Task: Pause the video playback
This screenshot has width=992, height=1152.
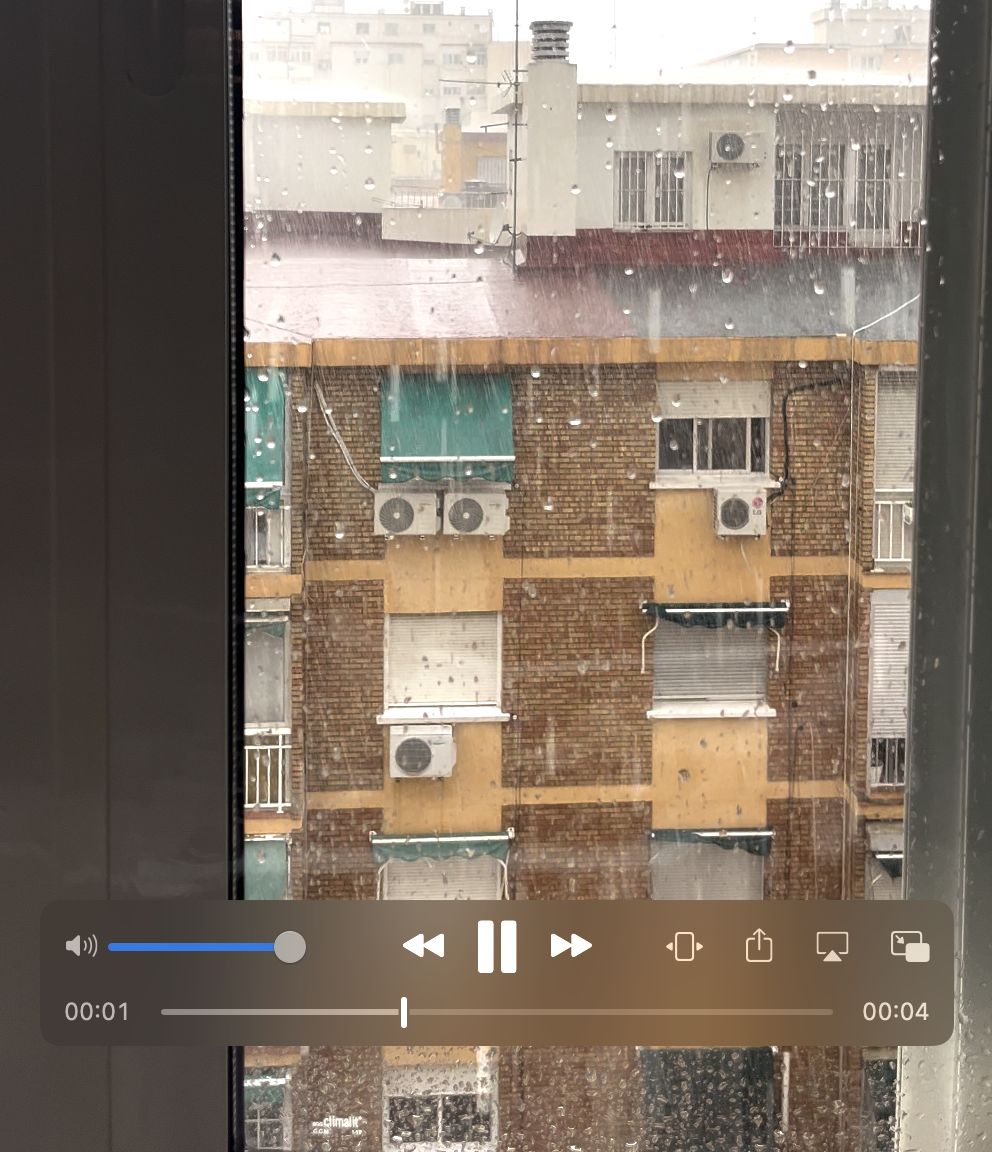Action: pyautogui.click(x=497, y=946)
